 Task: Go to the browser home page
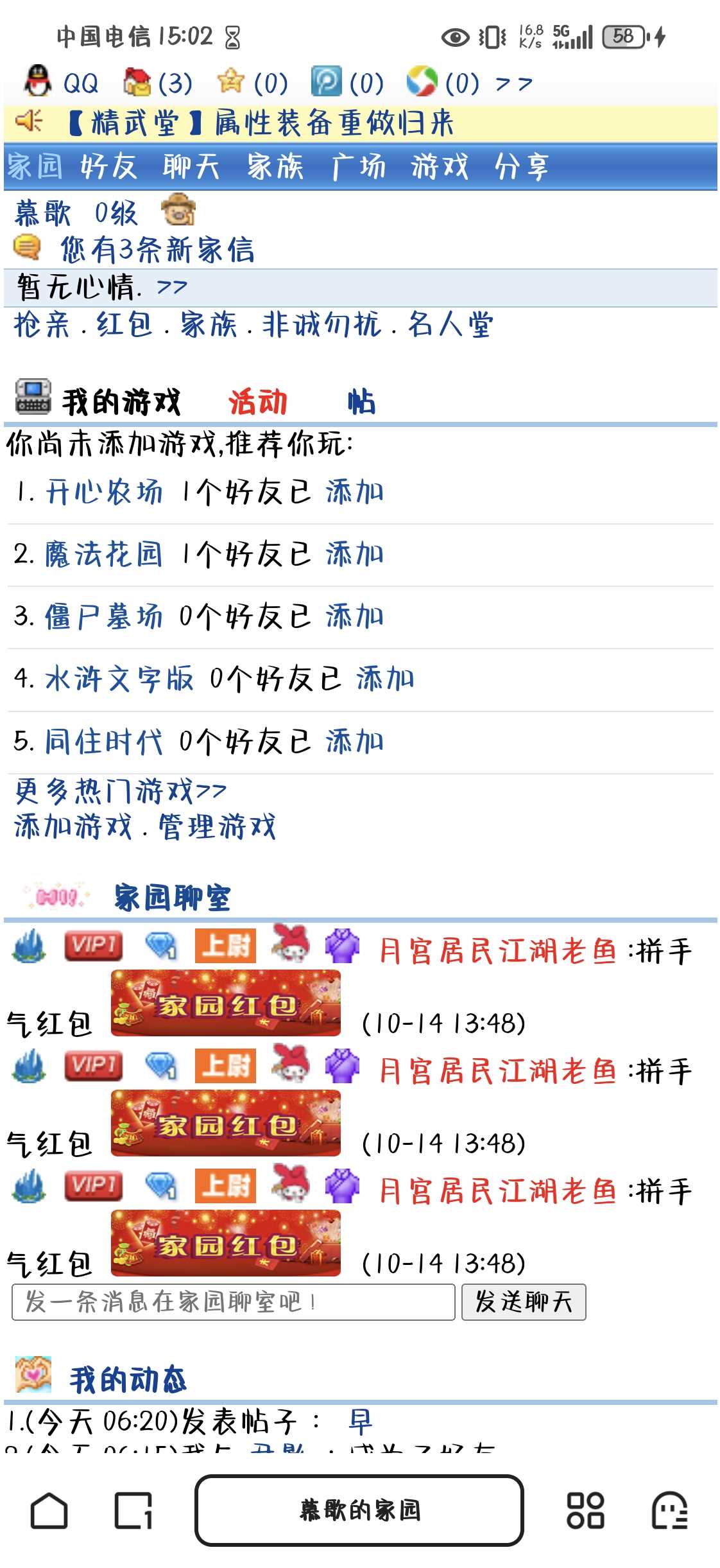(x=49, y=1510)
